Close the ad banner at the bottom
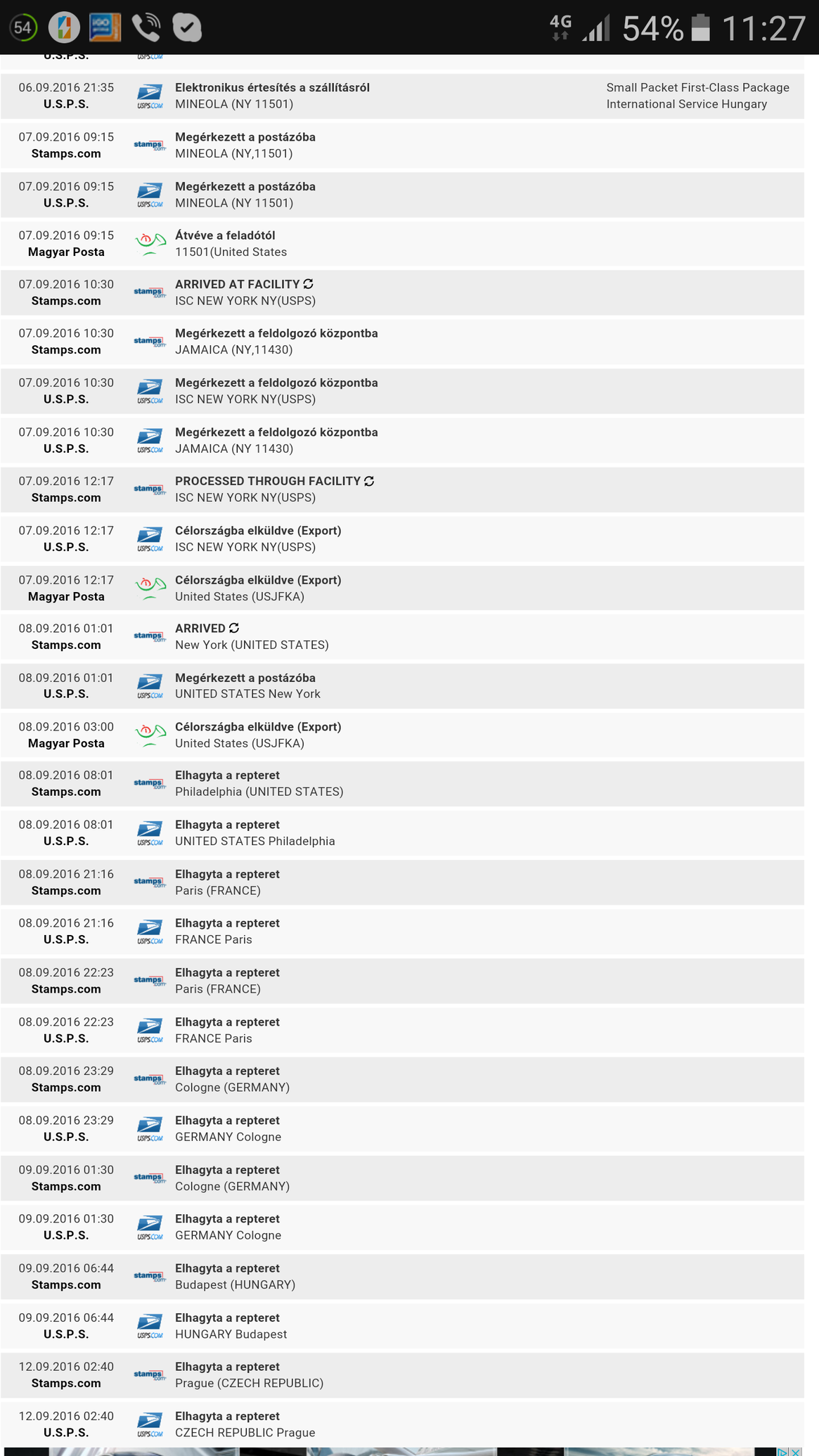The image size is (819, 1456). 796,1452
